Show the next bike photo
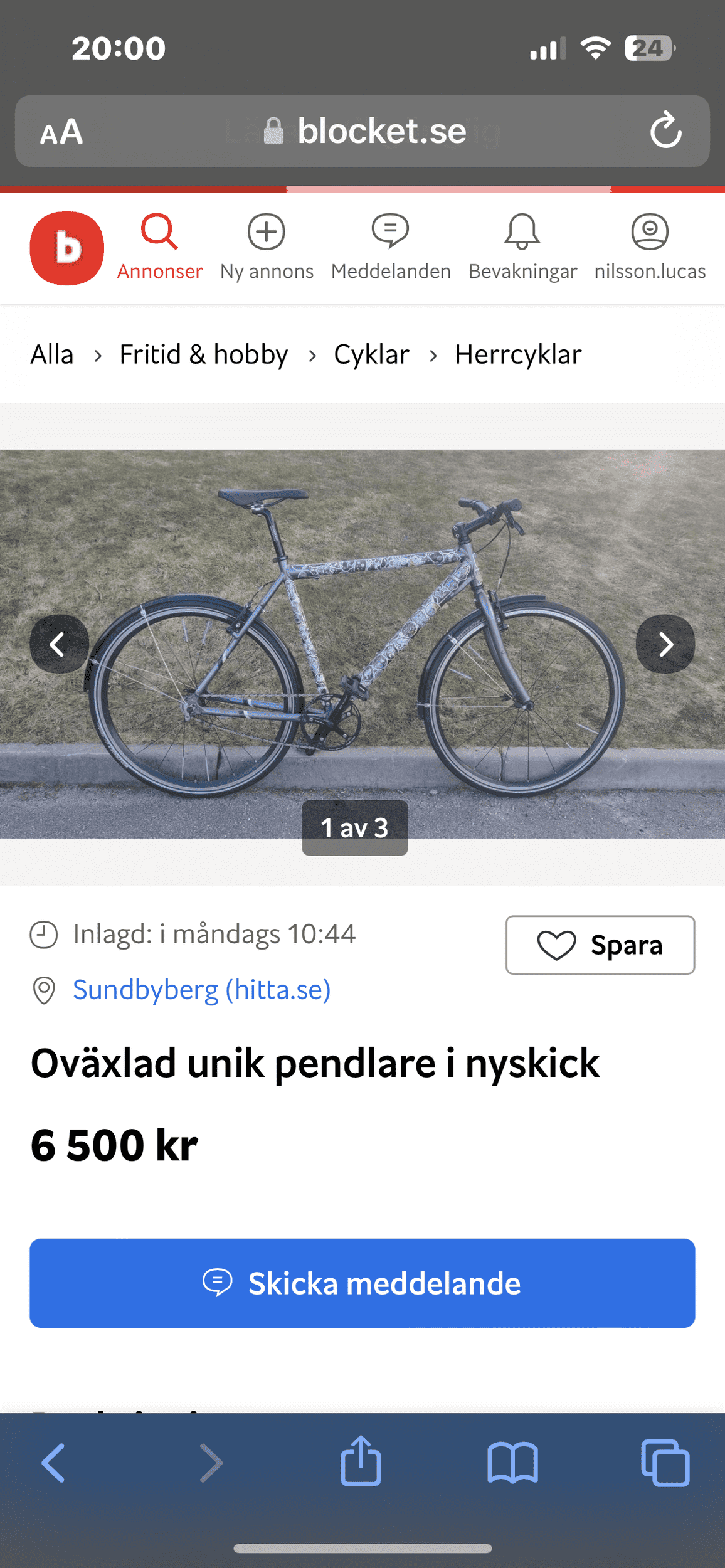 [x=665, y=644]
